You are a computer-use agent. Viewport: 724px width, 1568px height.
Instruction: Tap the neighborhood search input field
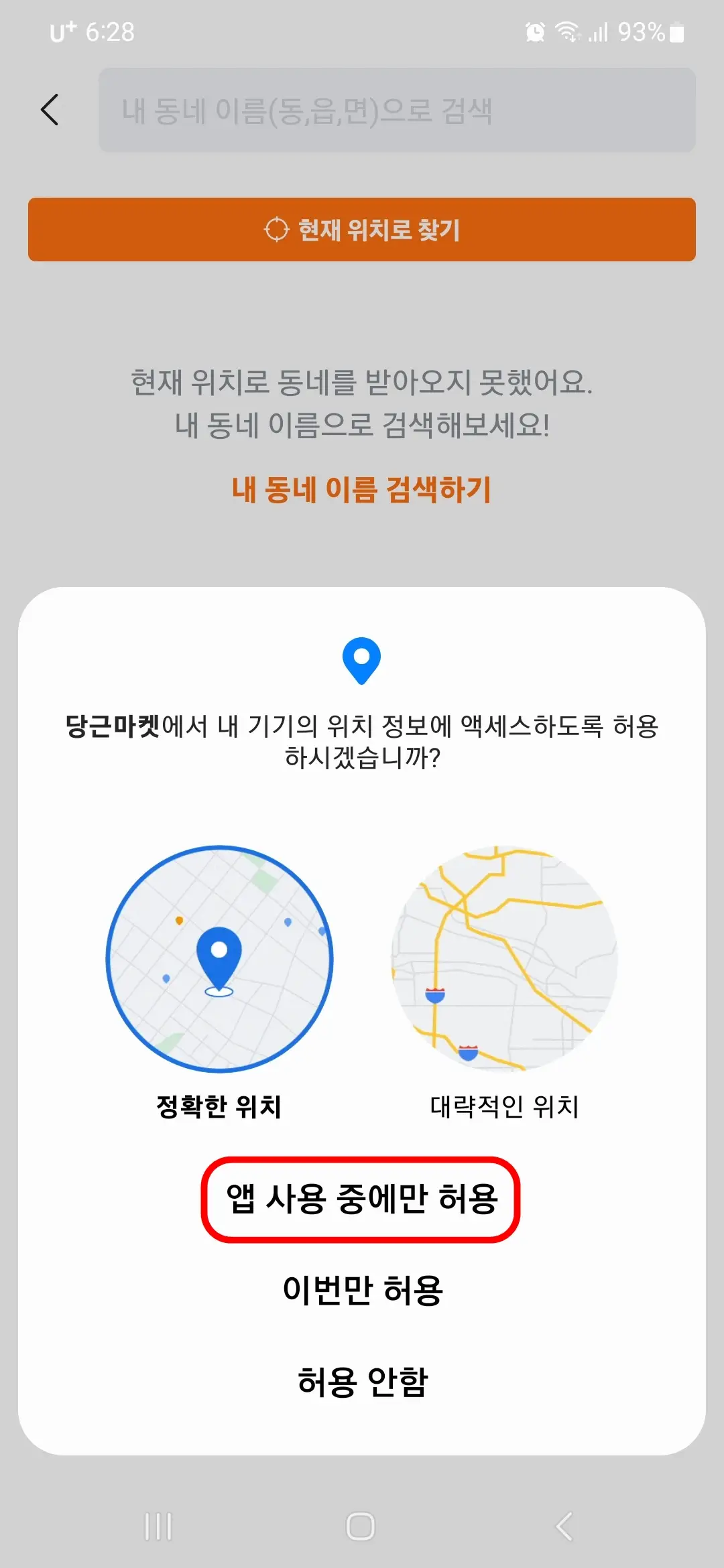pyautogui.click(x=396, y=109)
